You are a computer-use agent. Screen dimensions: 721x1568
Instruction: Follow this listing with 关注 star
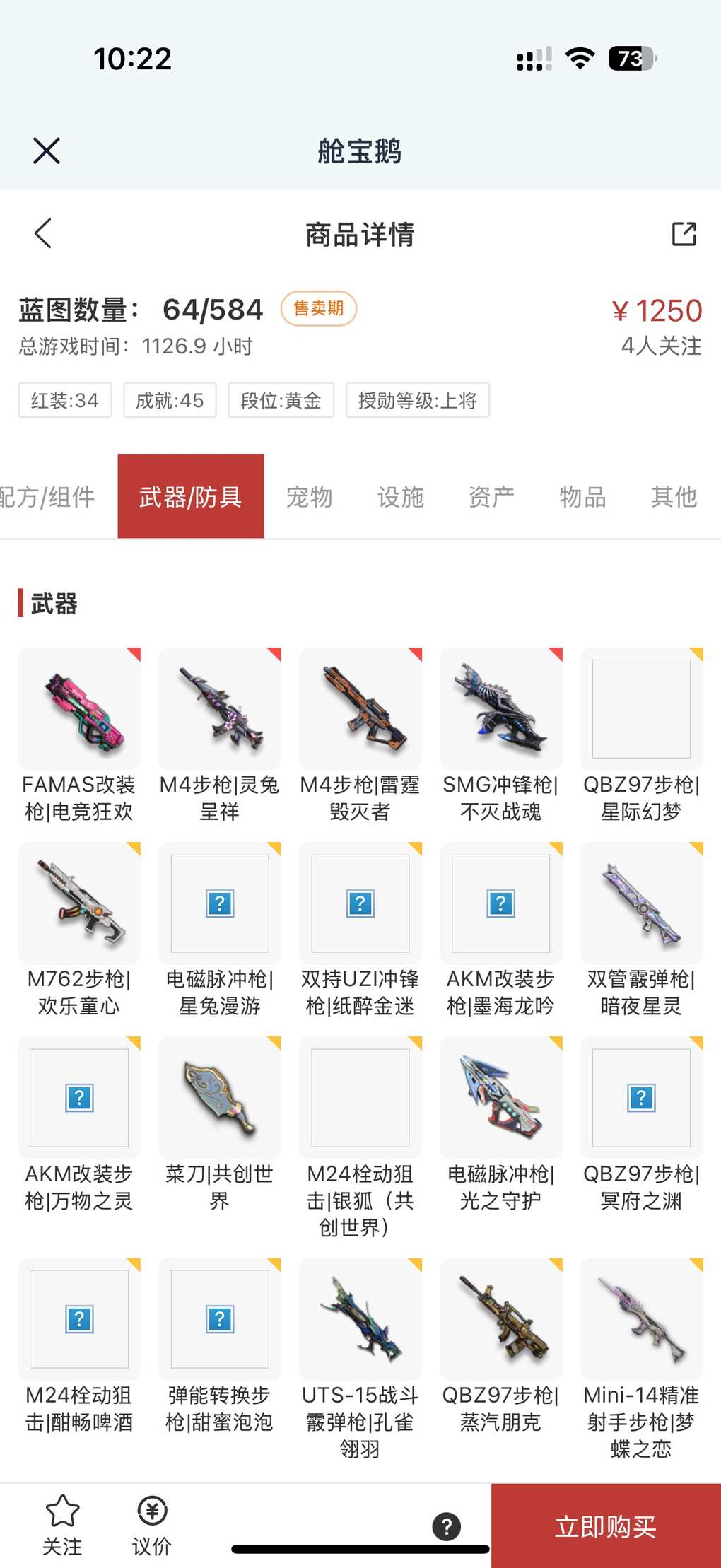tap(62, 1524)
